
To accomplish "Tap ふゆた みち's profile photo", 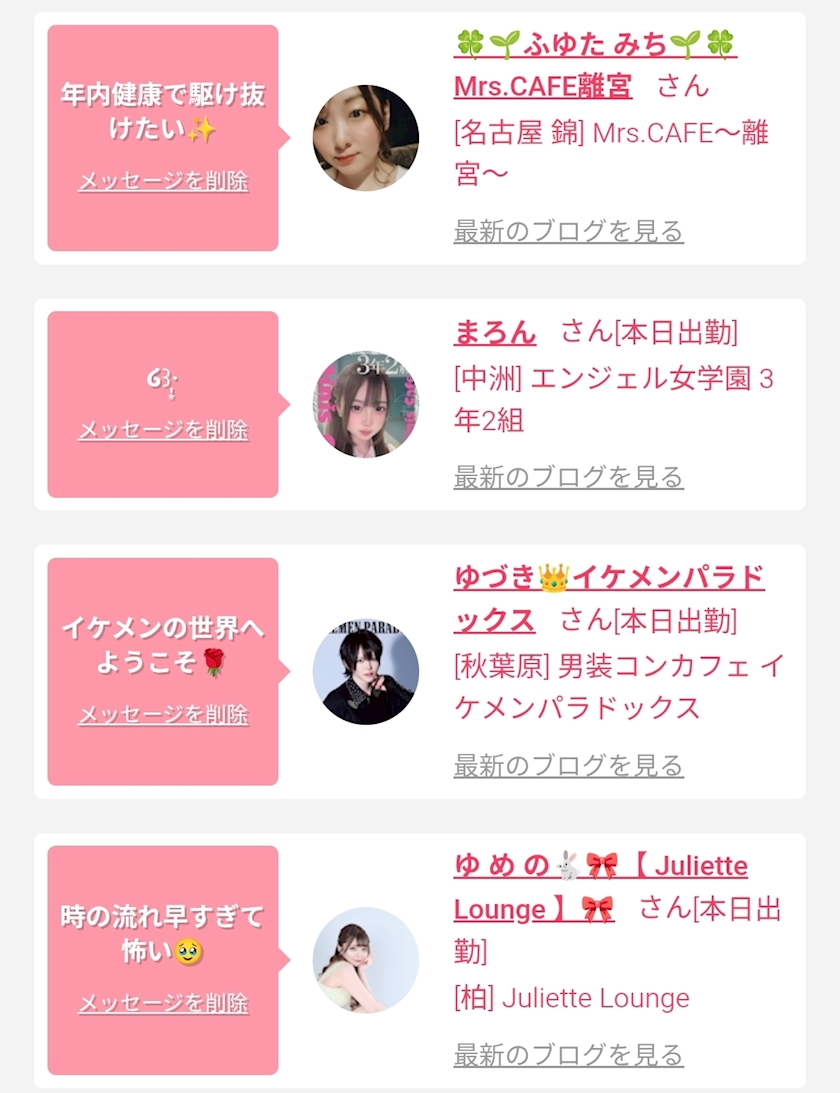I will point(365,138).
